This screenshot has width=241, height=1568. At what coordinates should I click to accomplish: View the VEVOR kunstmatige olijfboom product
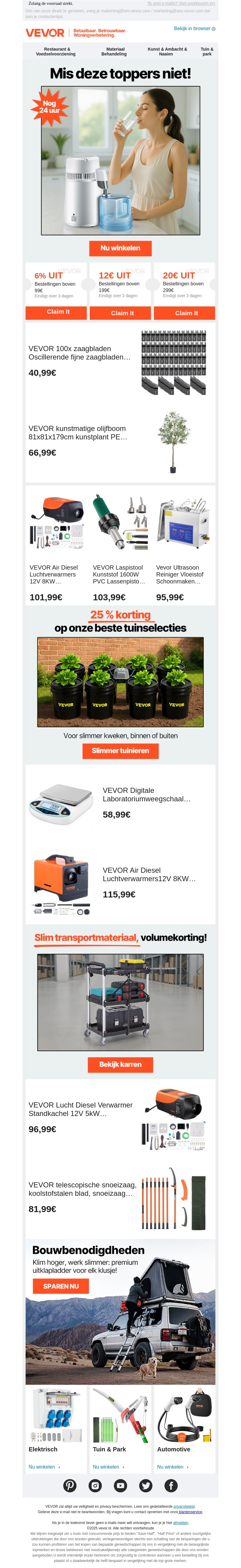(x=78, y=433)
